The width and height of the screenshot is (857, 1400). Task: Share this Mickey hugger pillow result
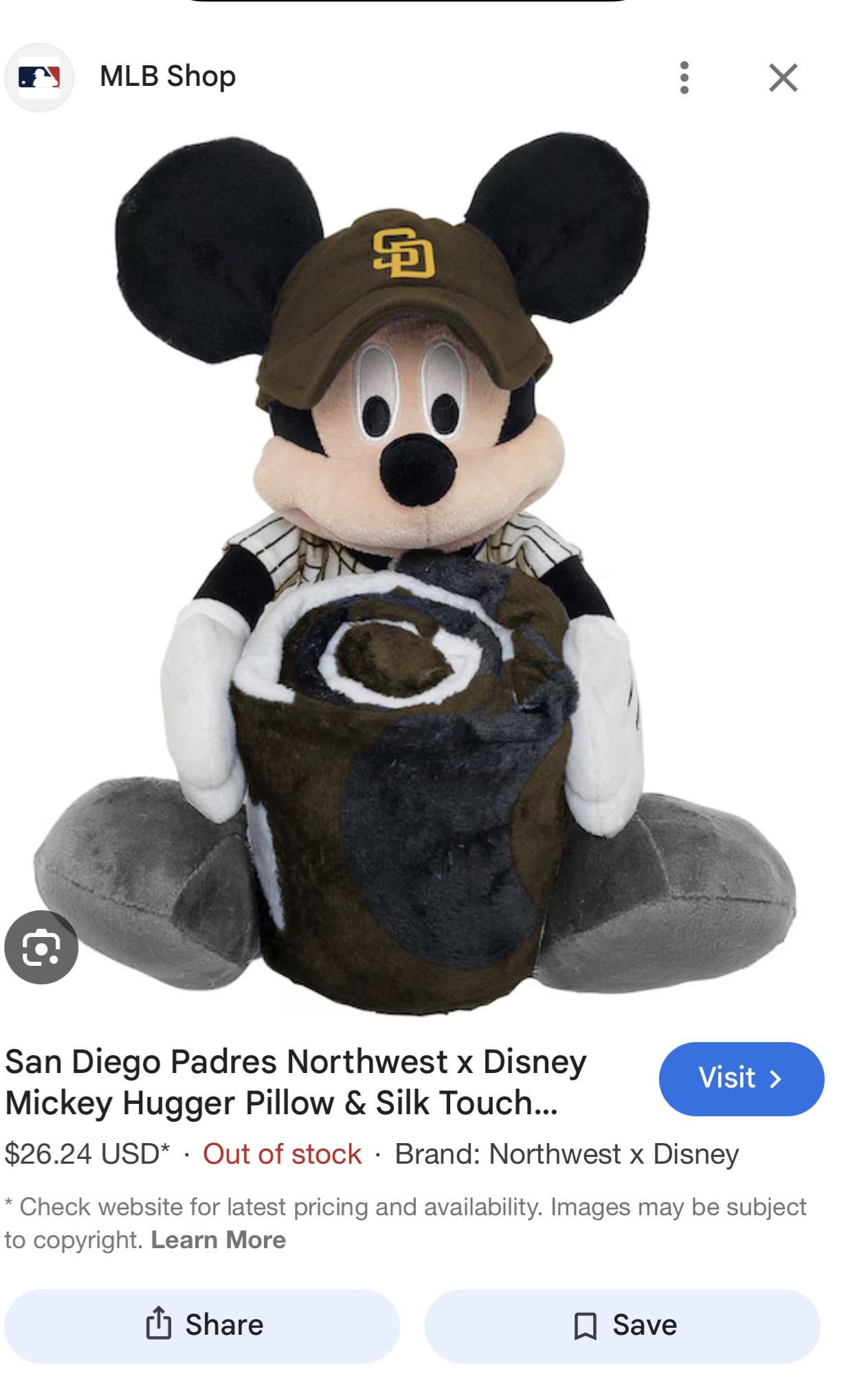tap(202, 1325)
